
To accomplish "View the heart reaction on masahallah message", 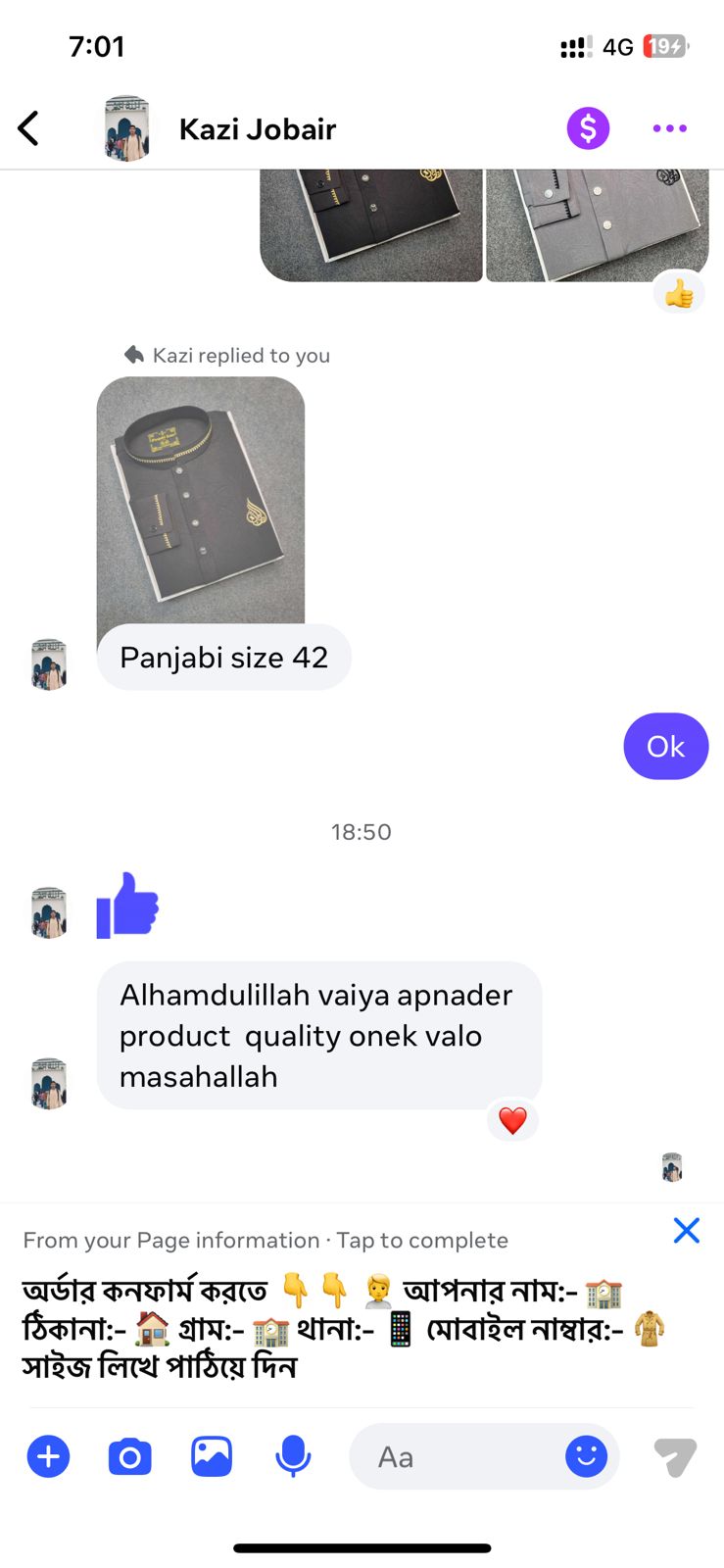I will tap(512, 1120).
